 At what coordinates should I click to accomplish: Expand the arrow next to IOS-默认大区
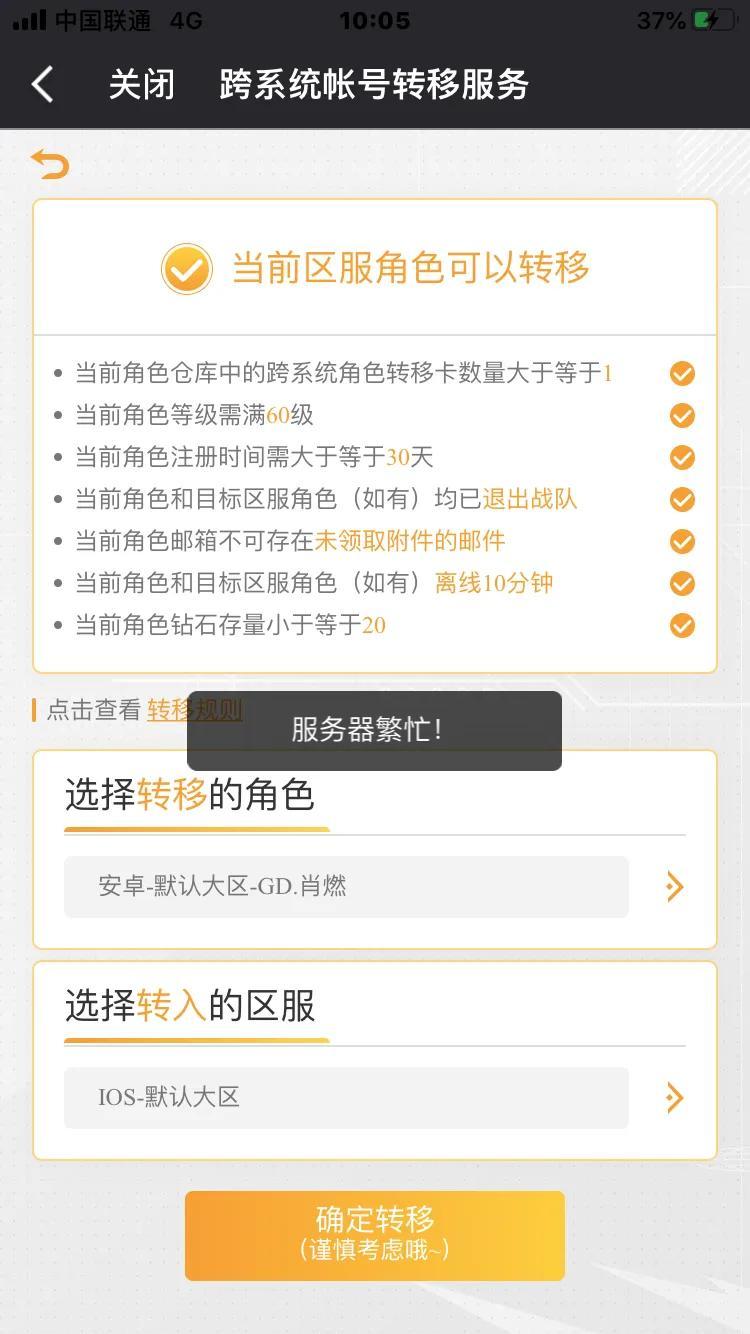pyautogui.click(x=675, y=1097)
